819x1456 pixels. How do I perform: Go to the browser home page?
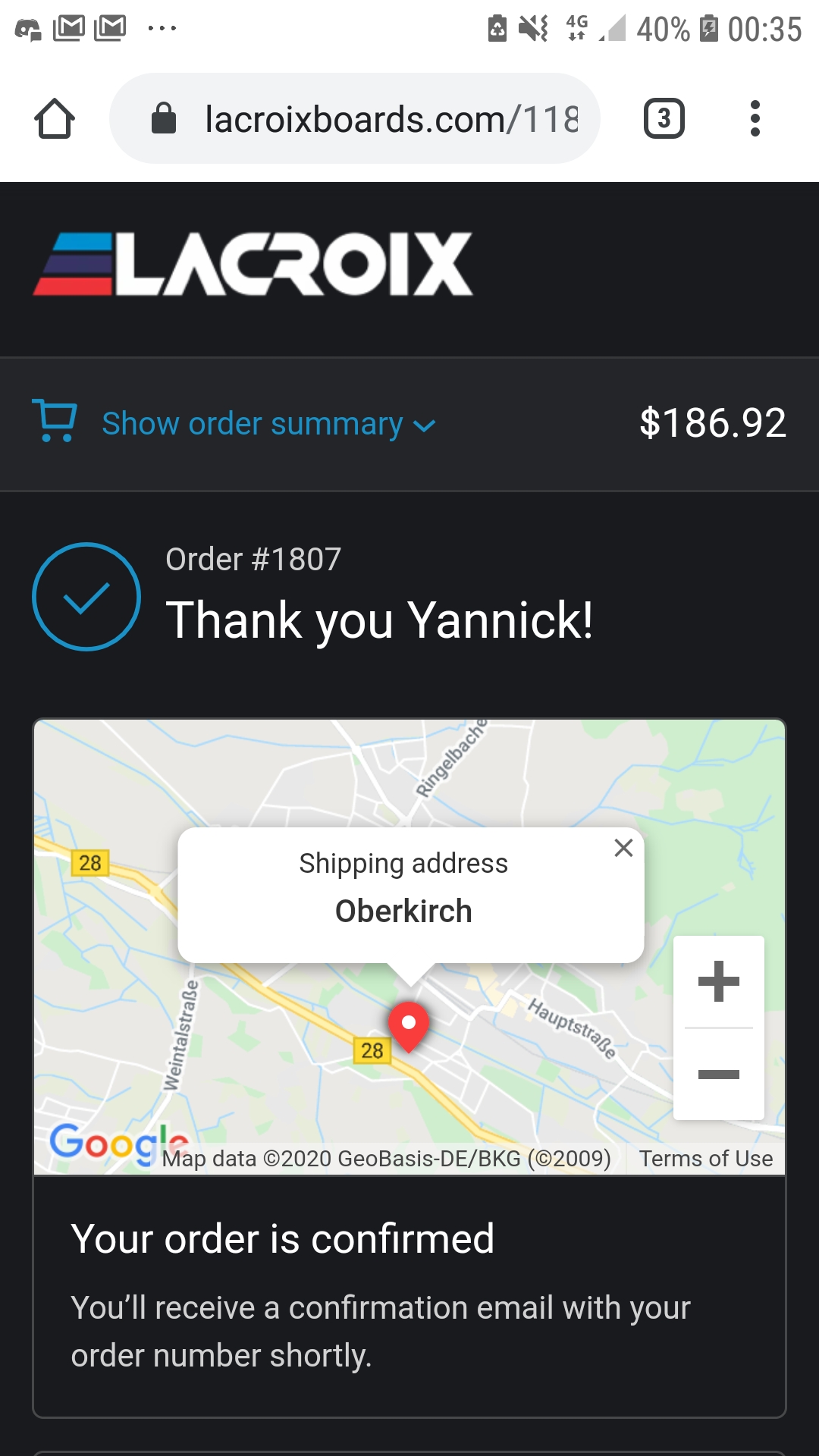pos(55,119)
